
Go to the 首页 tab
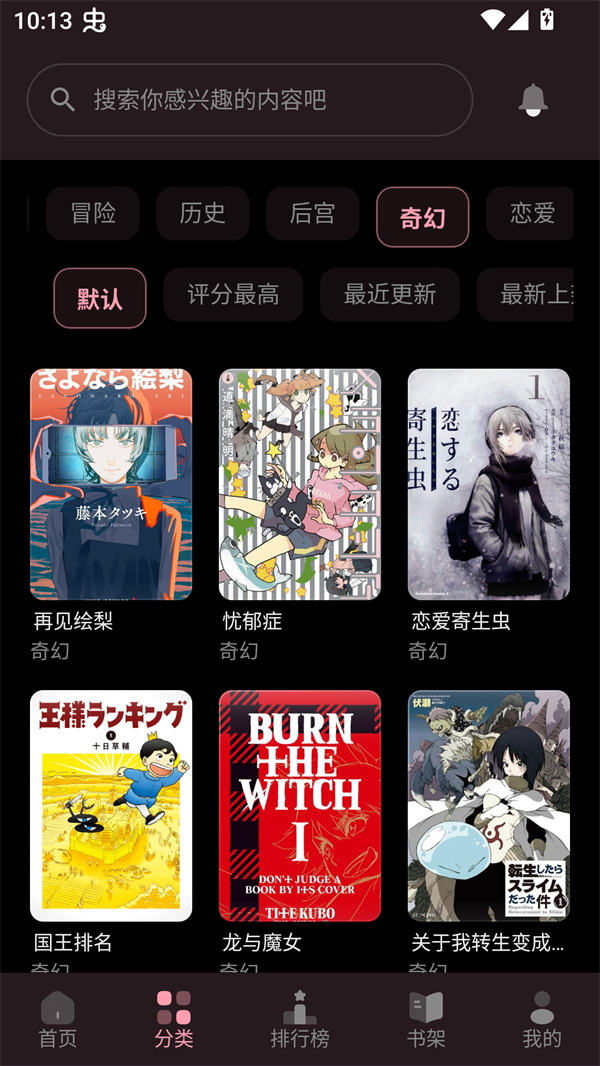point(58,1019)
